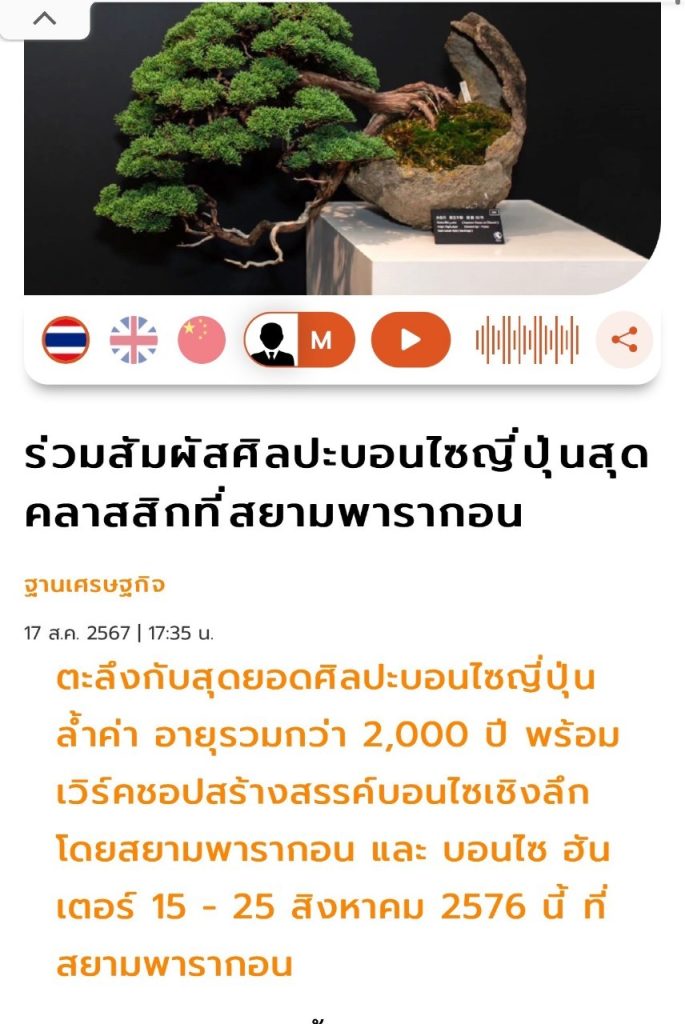685x1024 pixels.
Task: Toggle the male voice narrator button
Action: click(x=299, y=340)
